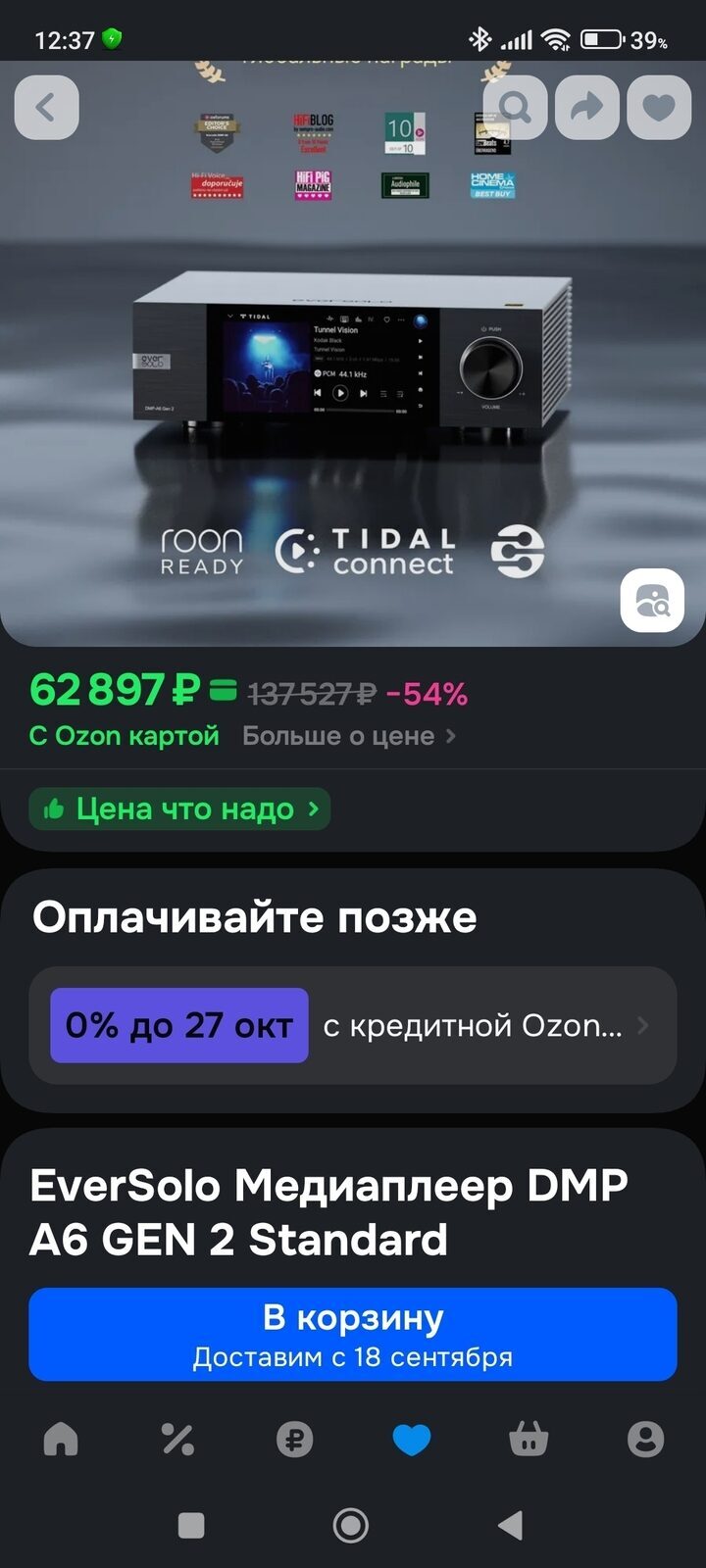This screenshot has height=1568, width=706.
Task: Tap the system home button
Action: 351,1525
